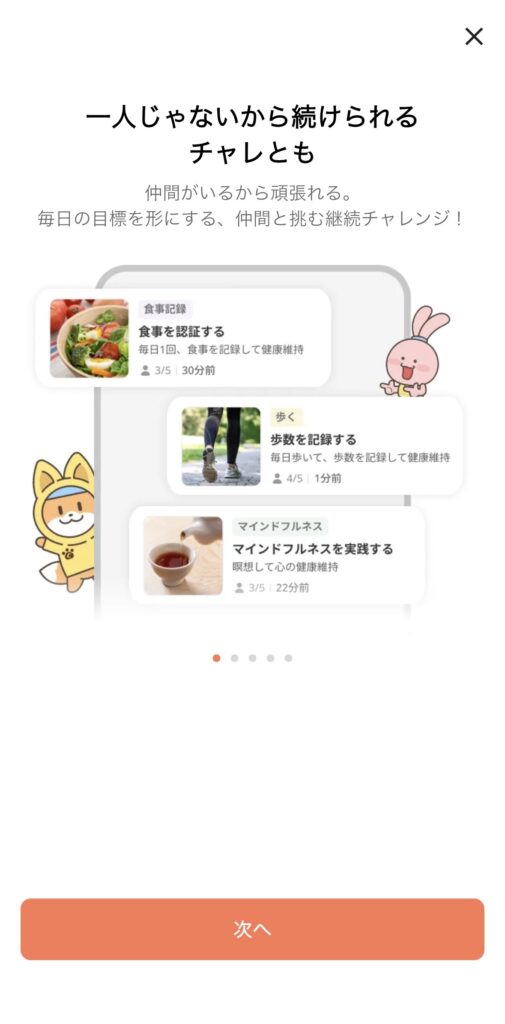Tap the 次へ button
This screenshot has height=1024, width=505.
[252, 929]
